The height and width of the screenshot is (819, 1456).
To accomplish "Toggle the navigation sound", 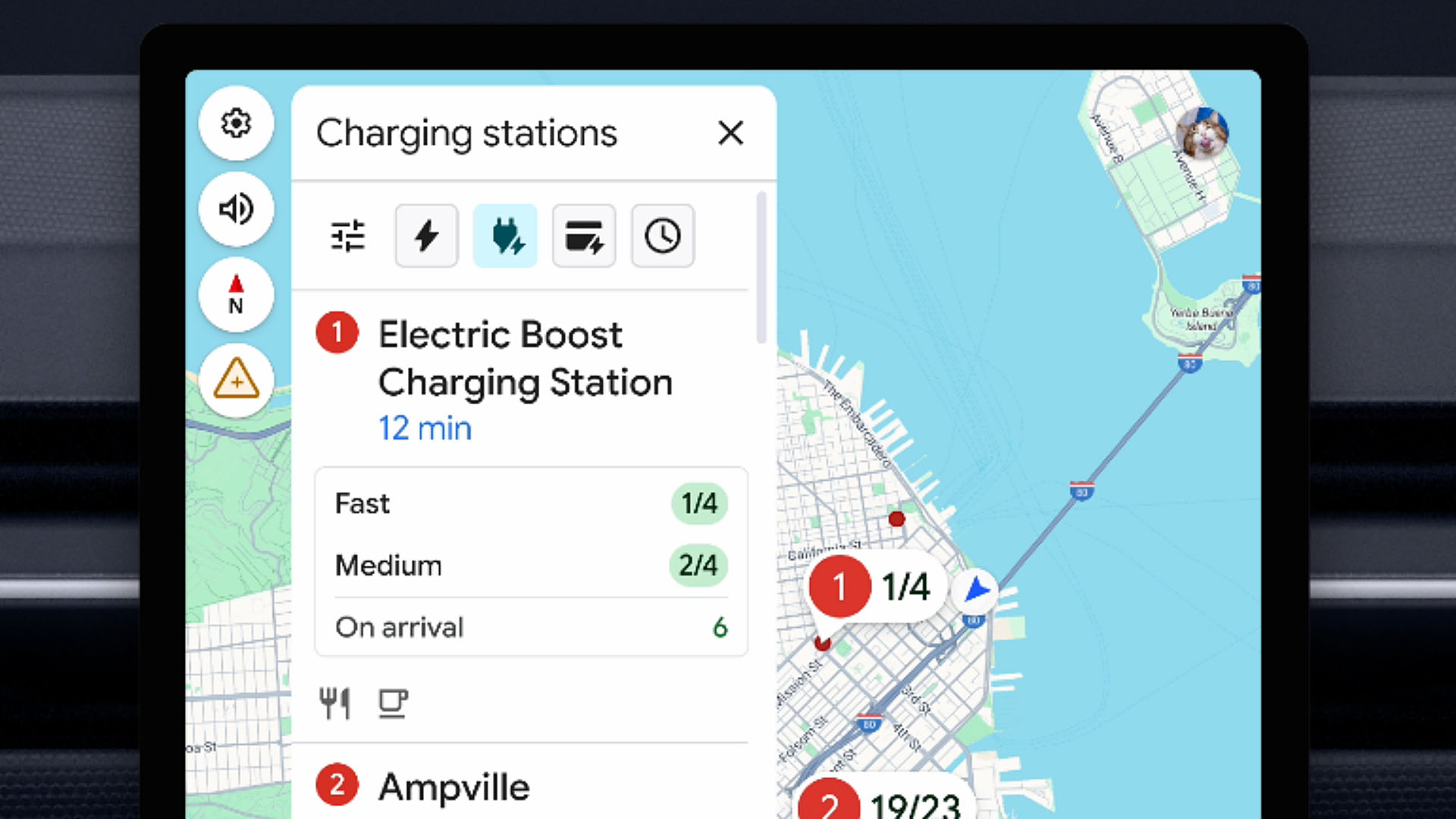I will (x=236, y=209).
